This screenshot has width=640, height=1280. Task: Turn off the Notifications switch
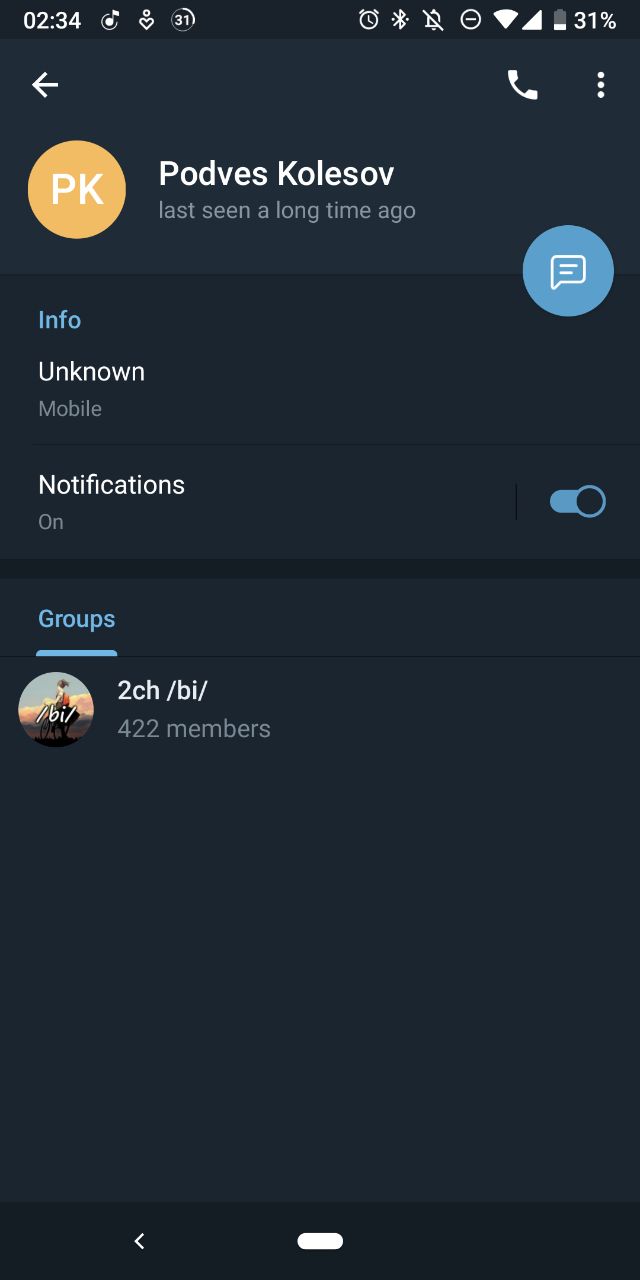[578, 501]
